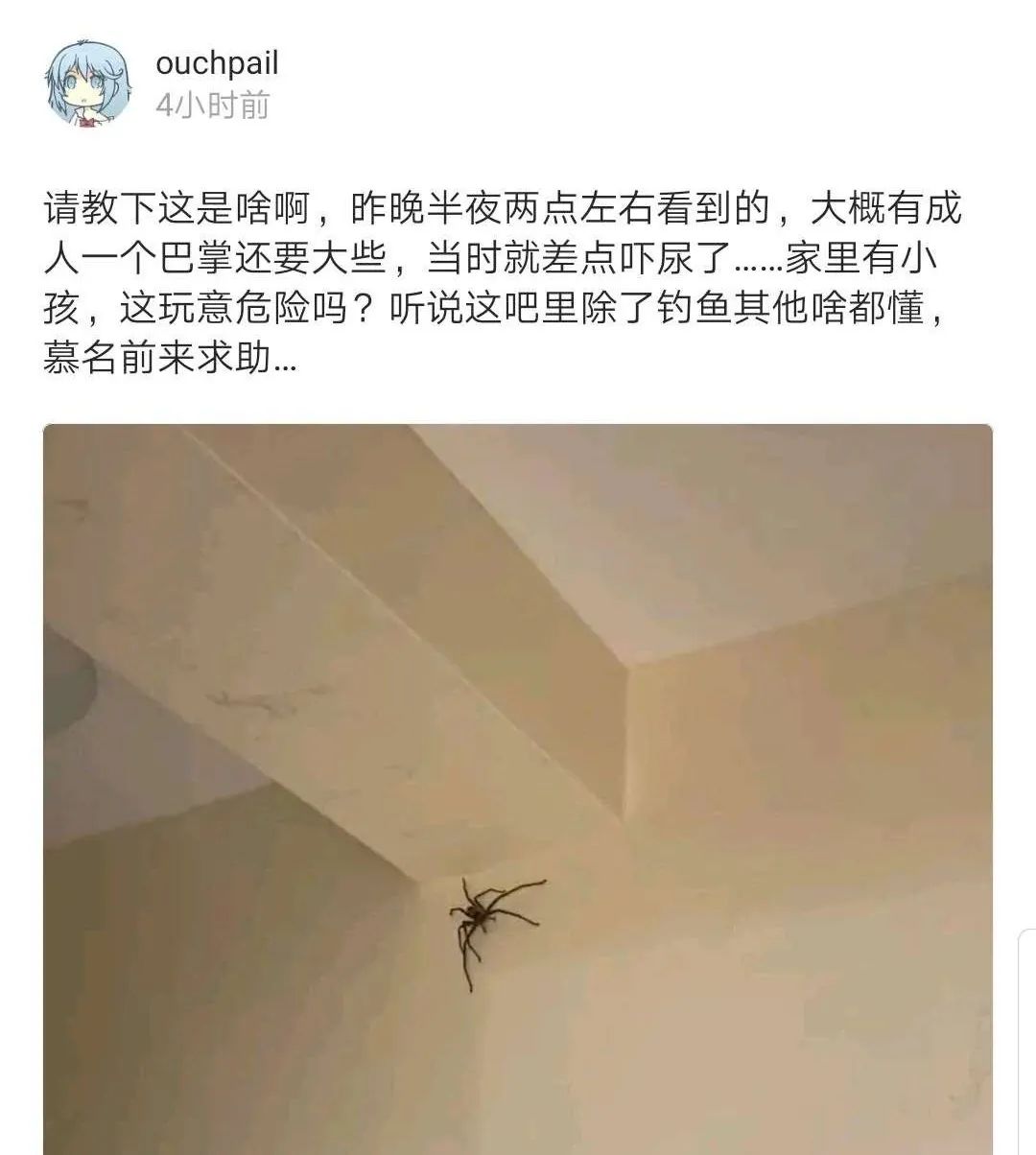Tap the username ouchpail
The height and width of the screenshot is (1155, 1036).
[x=217, y=64]
